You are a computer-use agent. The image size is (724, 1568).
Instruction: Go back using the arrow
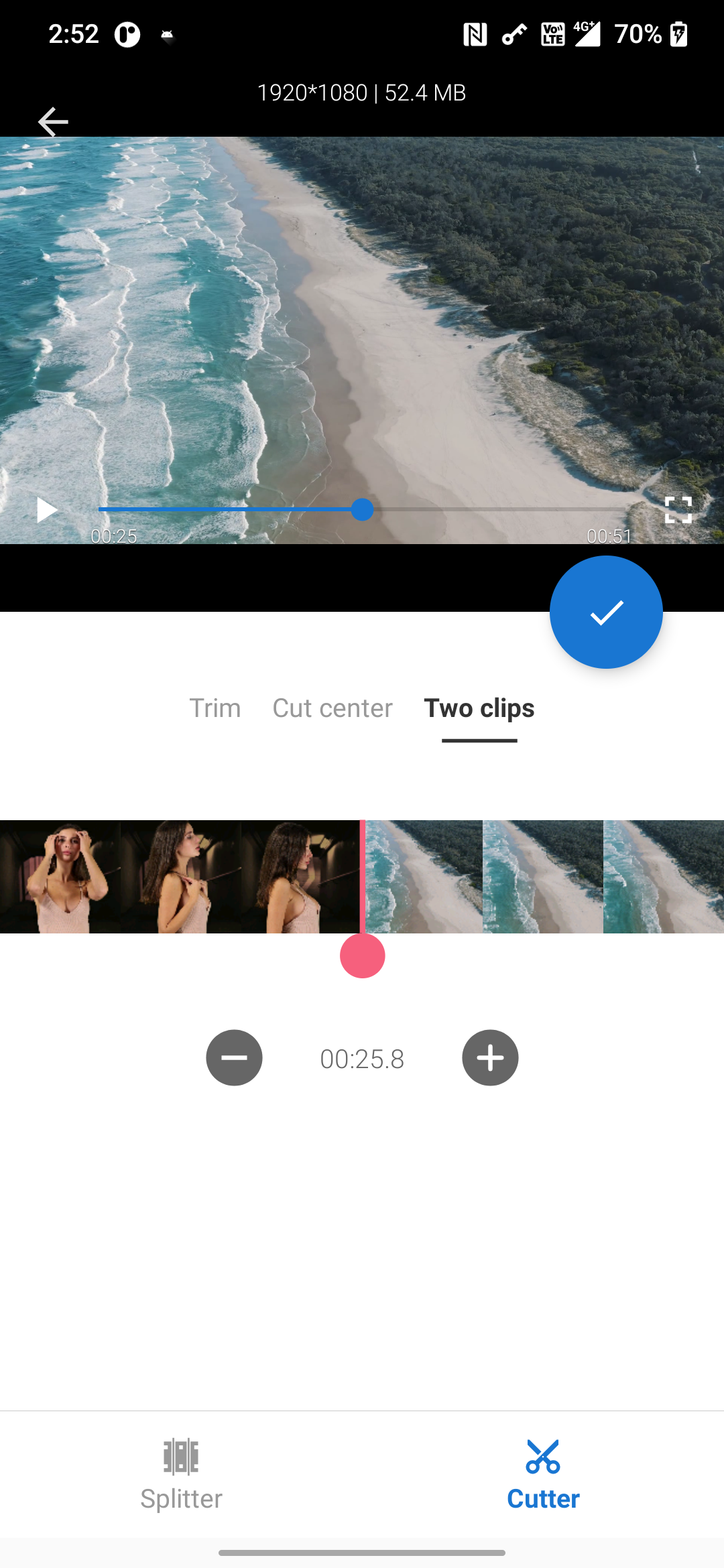[x=53, y=121]
